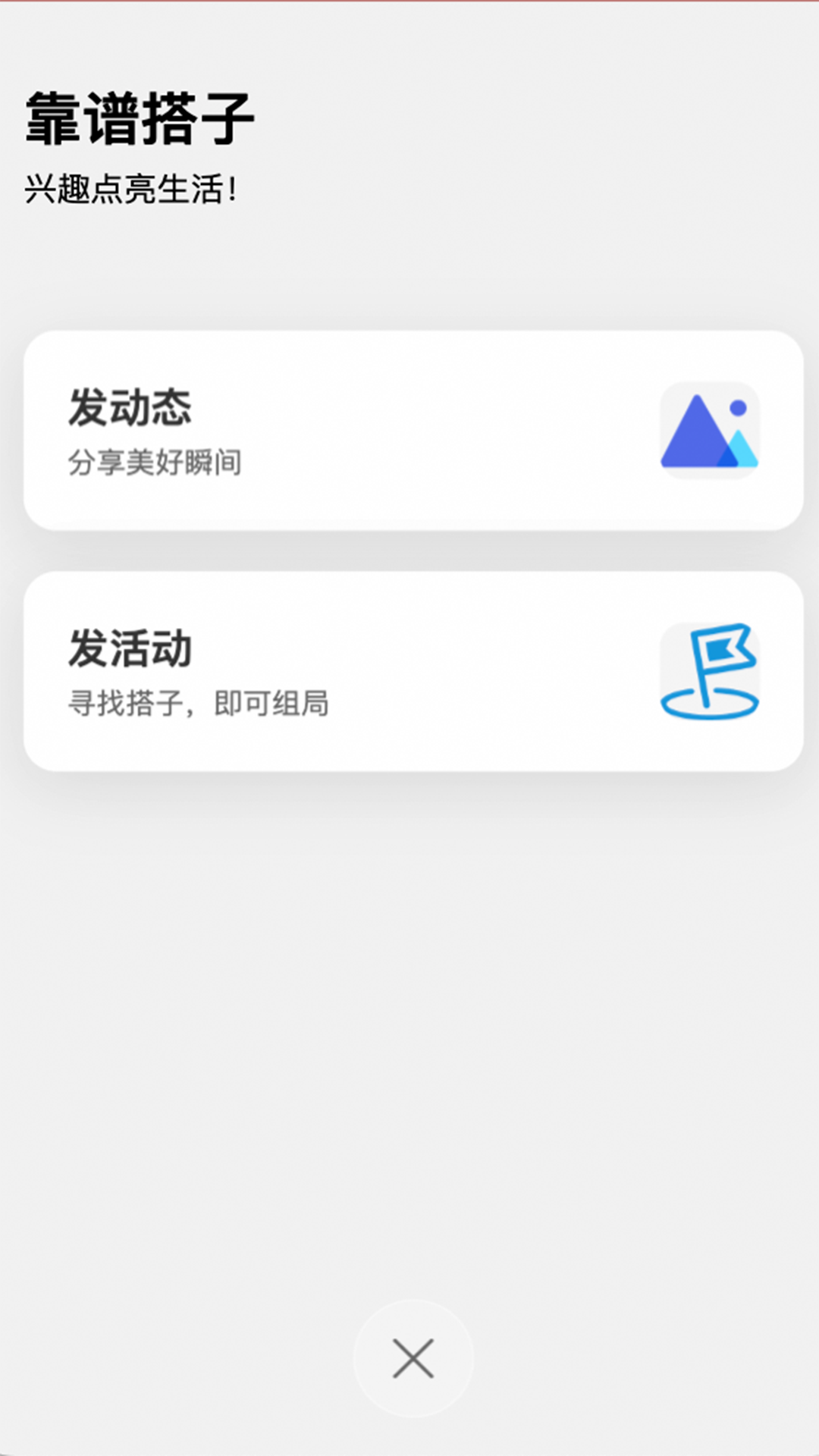Tap the 发动态 heading text
The image size is (819, 1456).
coord(130,408)
